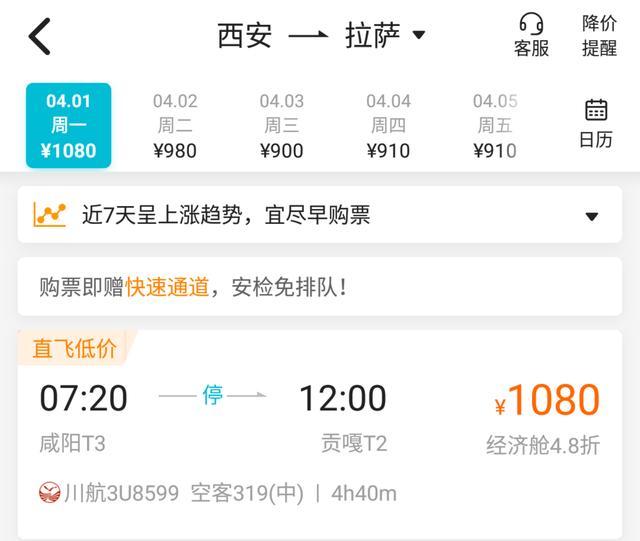The width and height of the screenshot is (640, 541).
Task: Go back using the top arrow
Action: [x=39, y=37]
